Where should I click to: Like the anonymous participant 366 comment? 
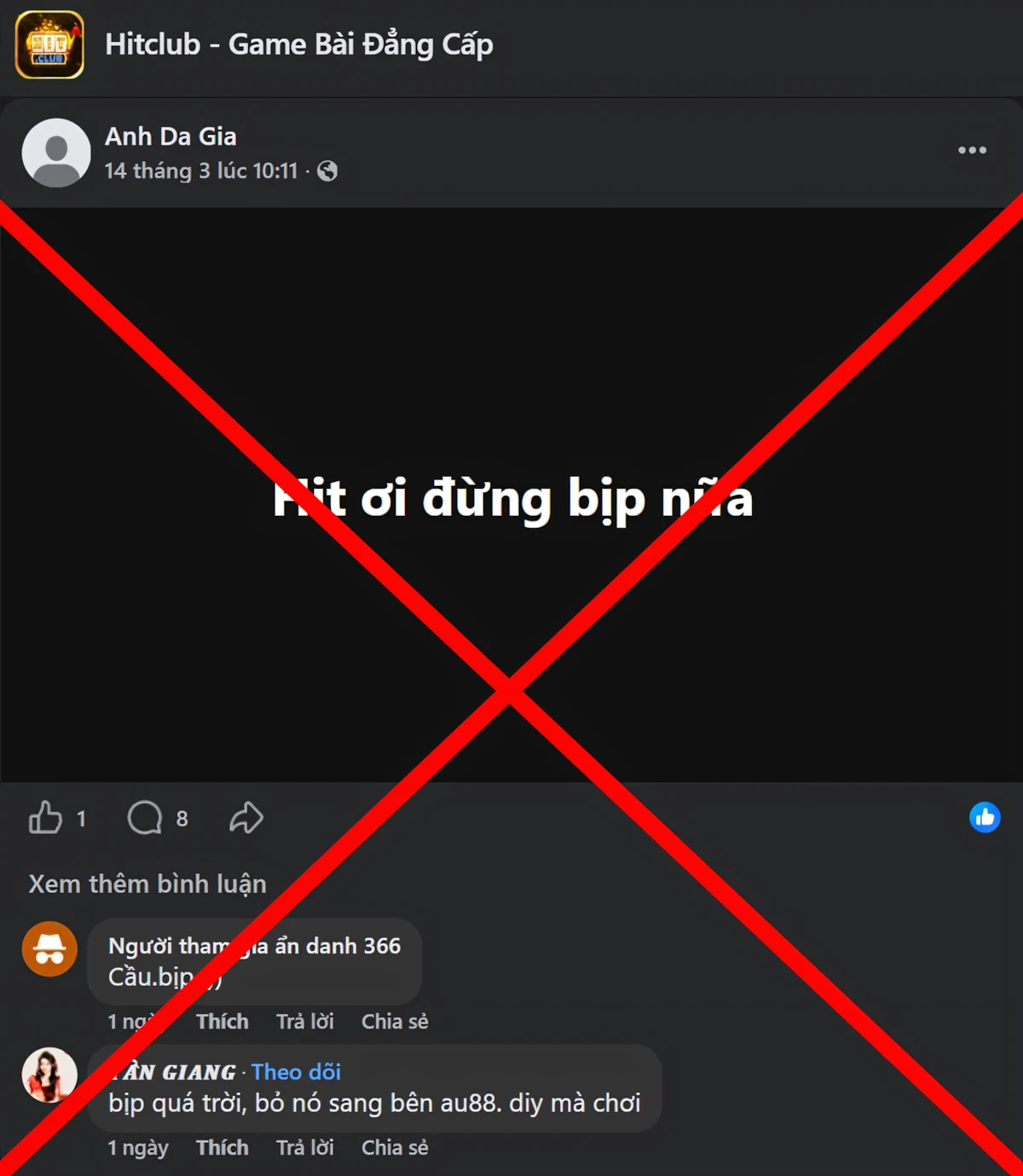[x=222, y=1022]
